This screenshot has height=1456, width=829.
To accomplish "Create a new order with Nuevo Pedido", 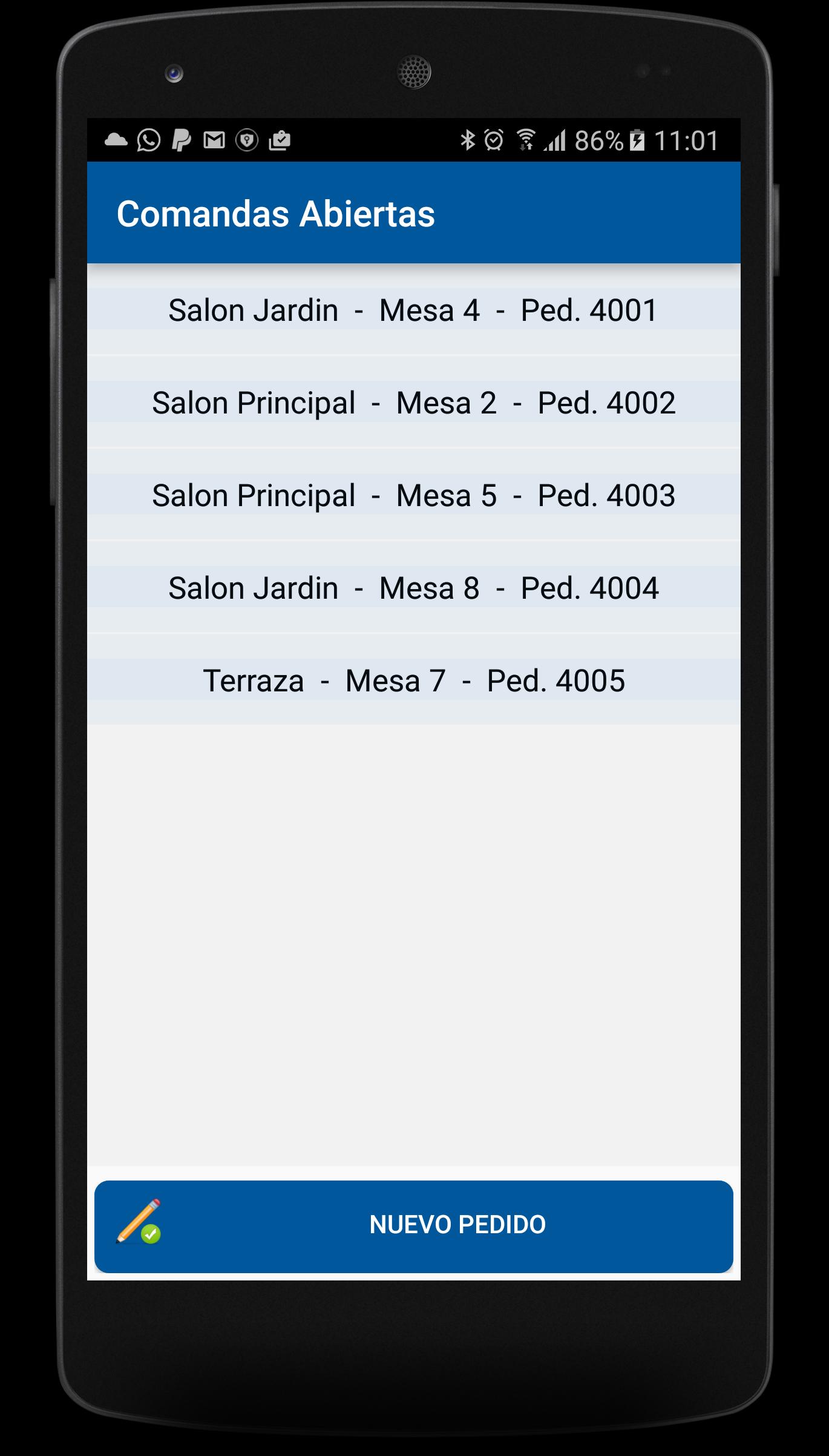I will pos(413,1227).
